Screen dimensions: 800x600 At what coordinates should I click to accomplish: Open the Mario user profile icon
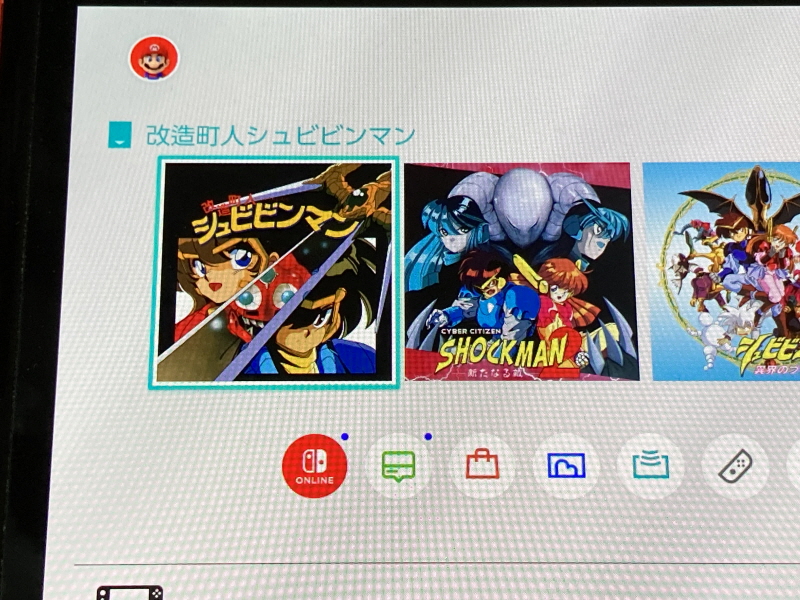pos(153,58)
